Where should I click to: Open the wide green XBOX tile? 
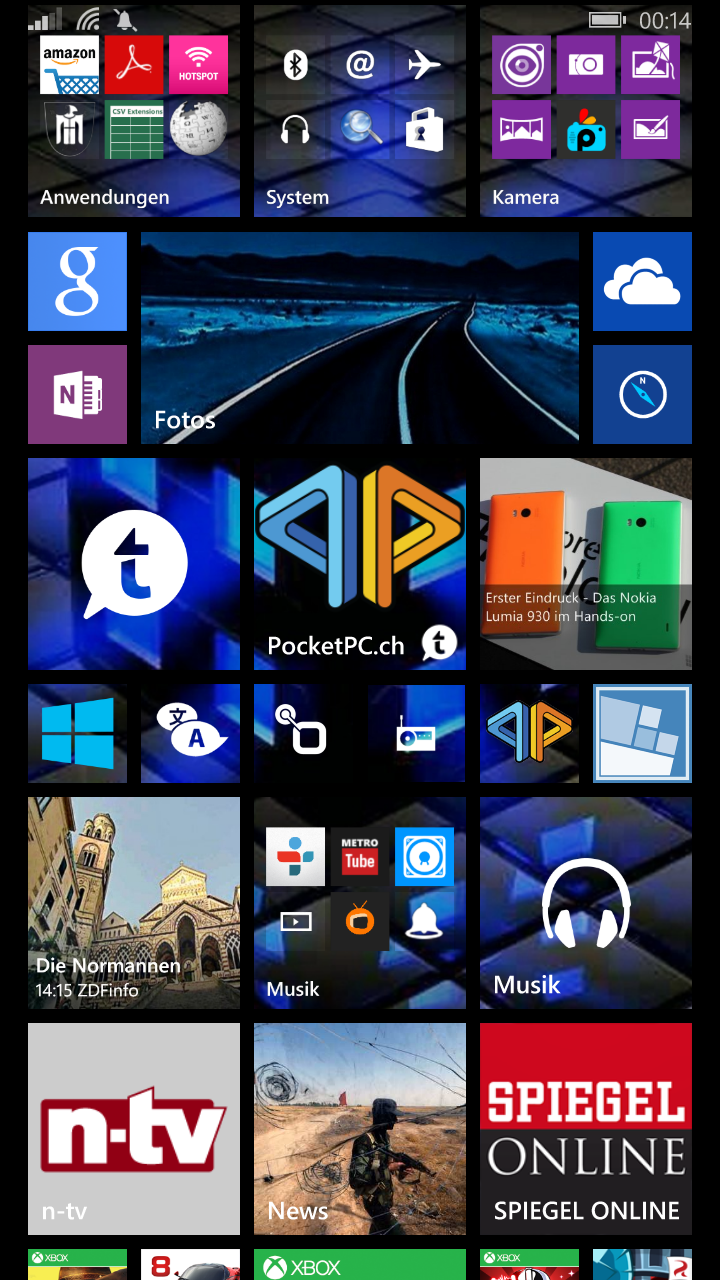[x=360, y=1264]
